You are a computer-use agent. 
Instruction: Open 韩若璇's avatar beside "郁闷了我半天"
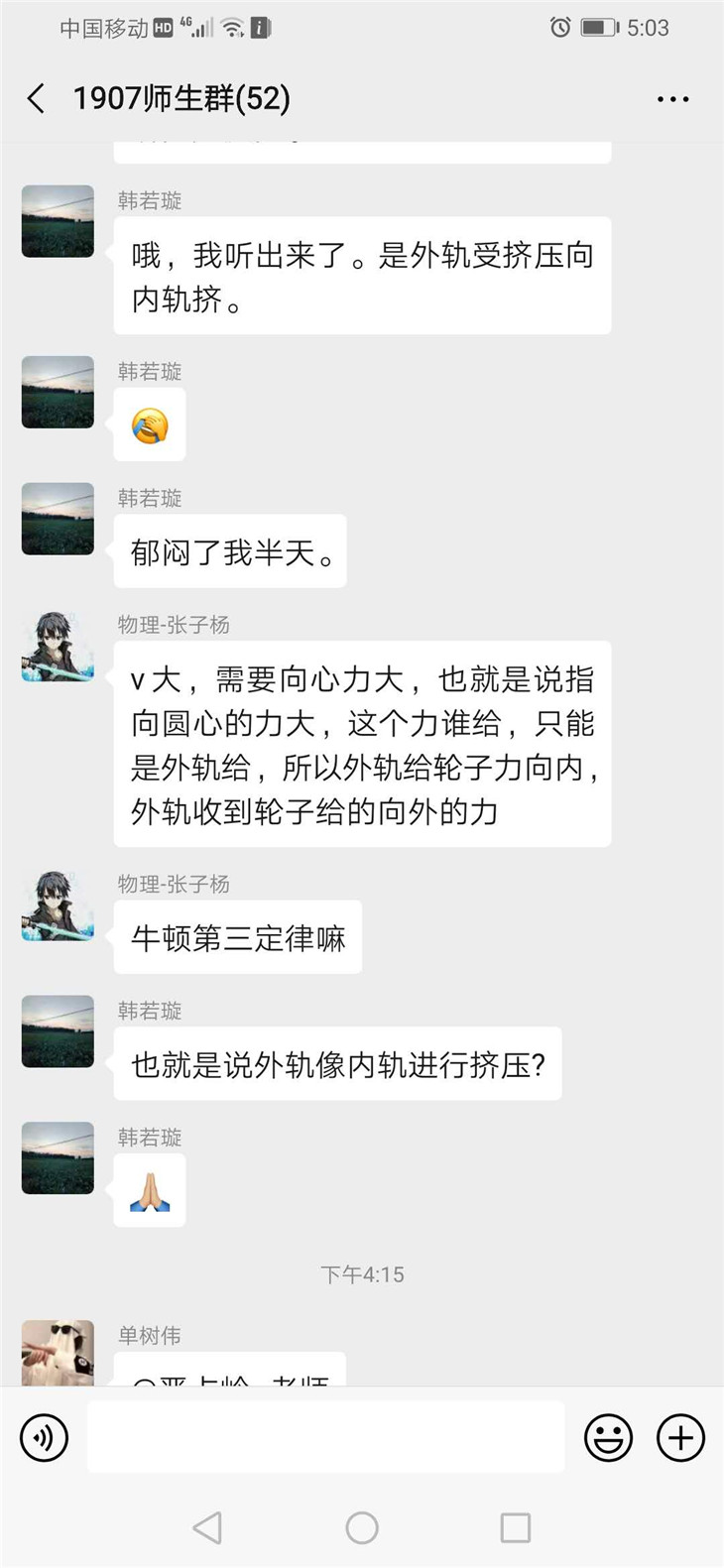(58, 519)
